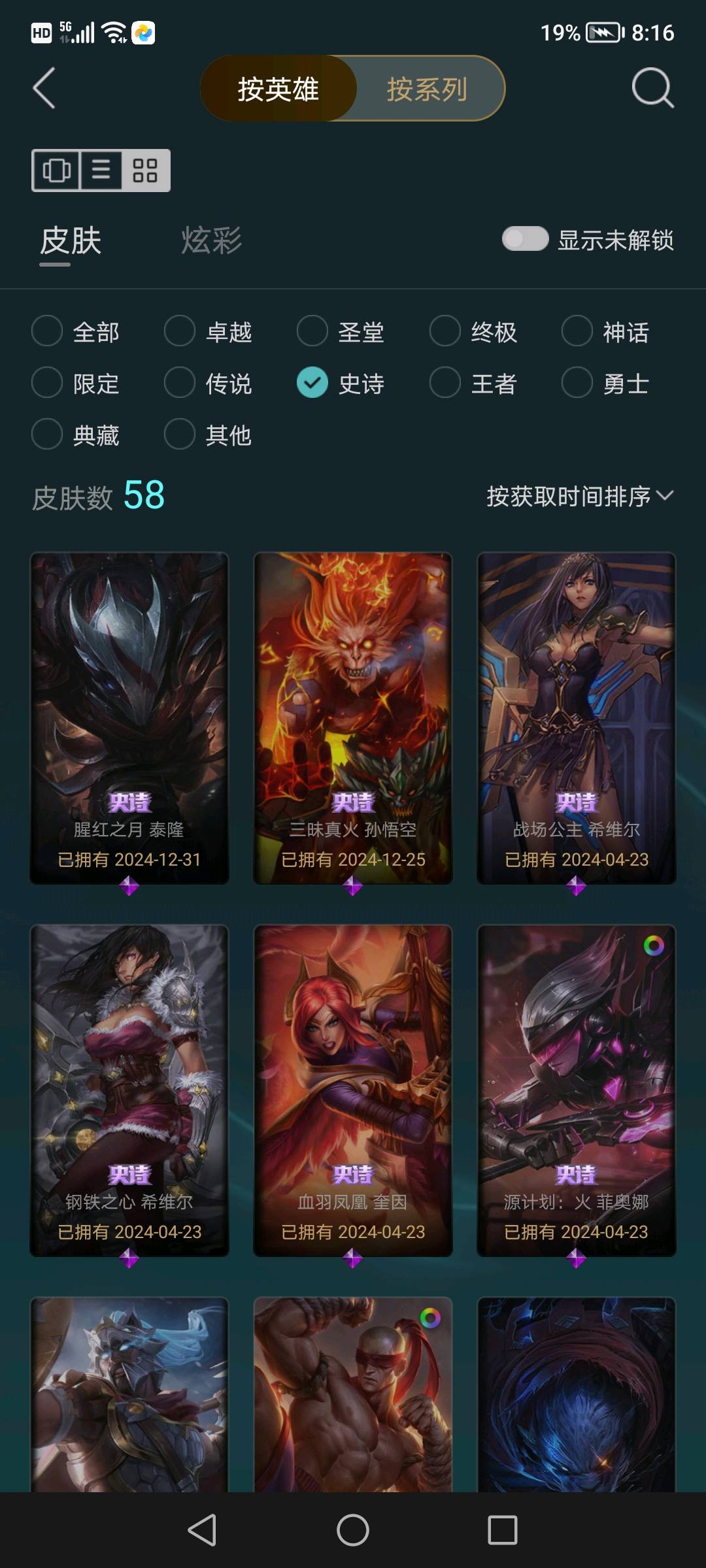Pick the 终极 rarity filter
Viewport: 706px width, 1568px height.
445,331
